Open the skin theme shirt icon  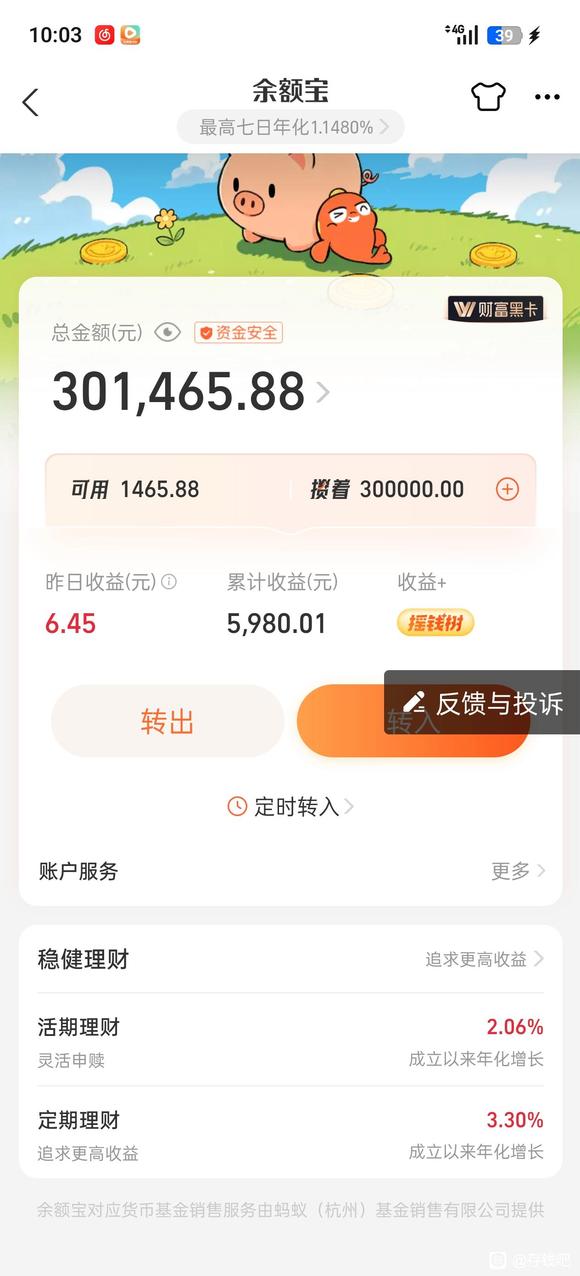tap(489, 96)
